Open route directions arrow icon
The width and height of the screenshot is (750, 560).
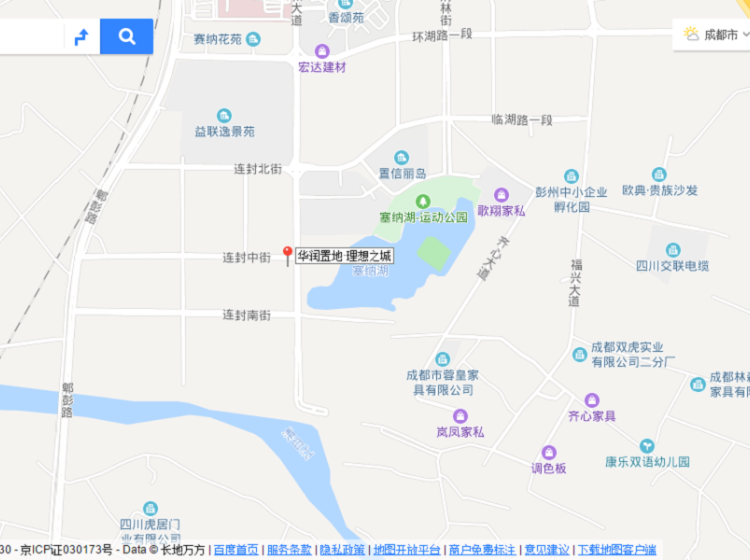[x=82, y=37]
